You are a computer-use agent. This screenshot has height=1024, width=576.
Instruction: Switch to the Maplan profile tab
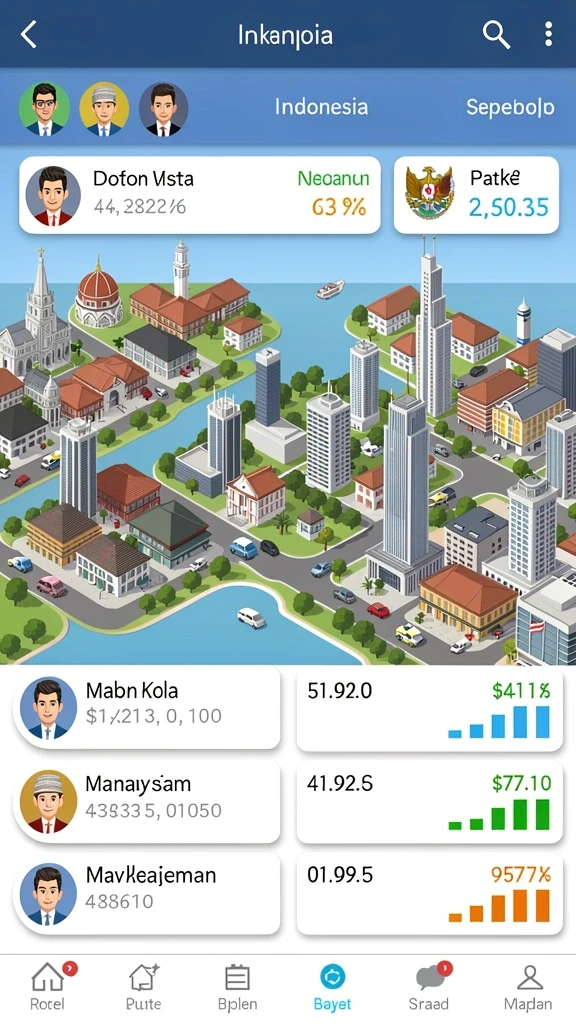(x=528, y=987)
